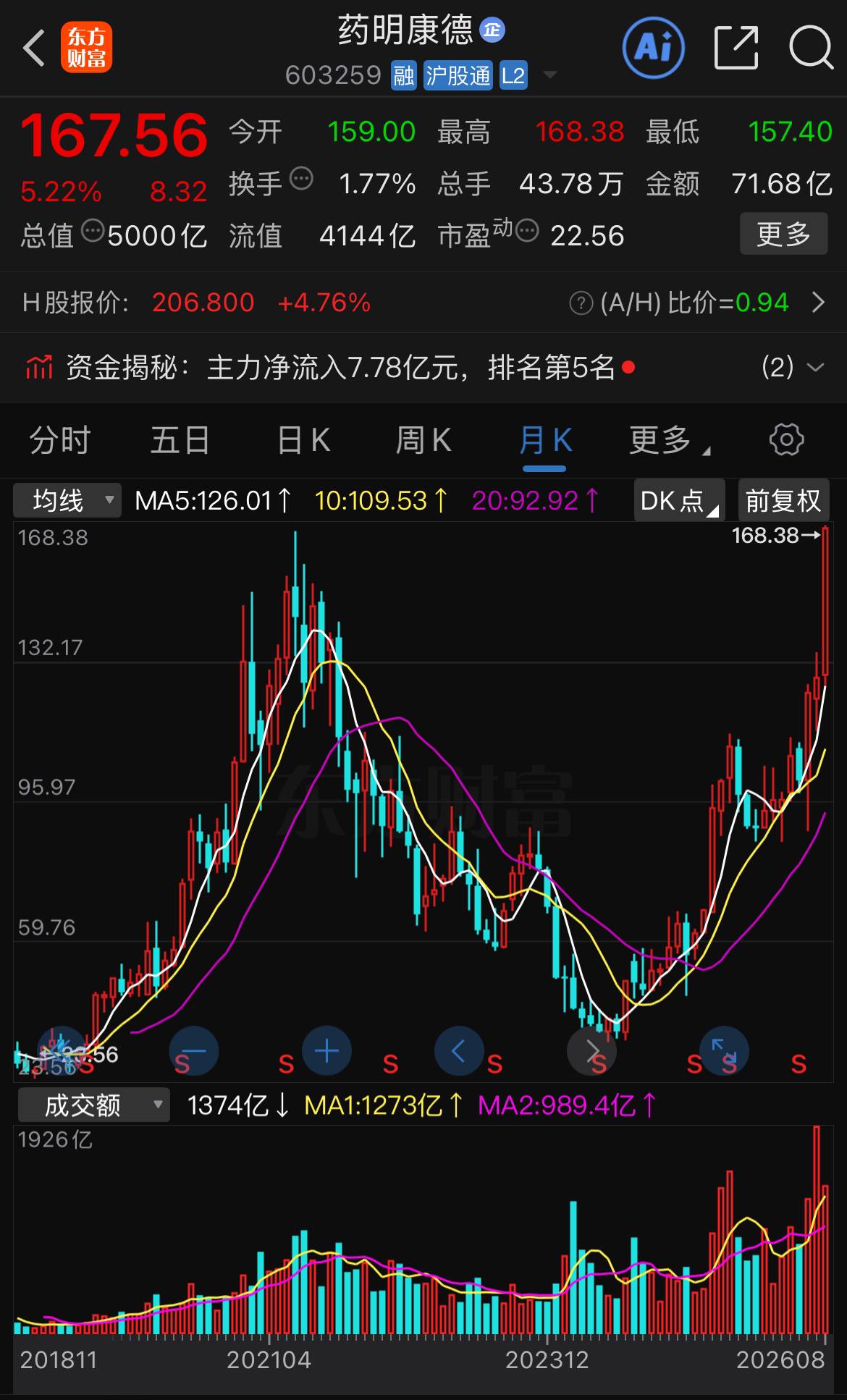847x1400 pixels.
Task: Open chart settings gear
Action: coord(786,439)
